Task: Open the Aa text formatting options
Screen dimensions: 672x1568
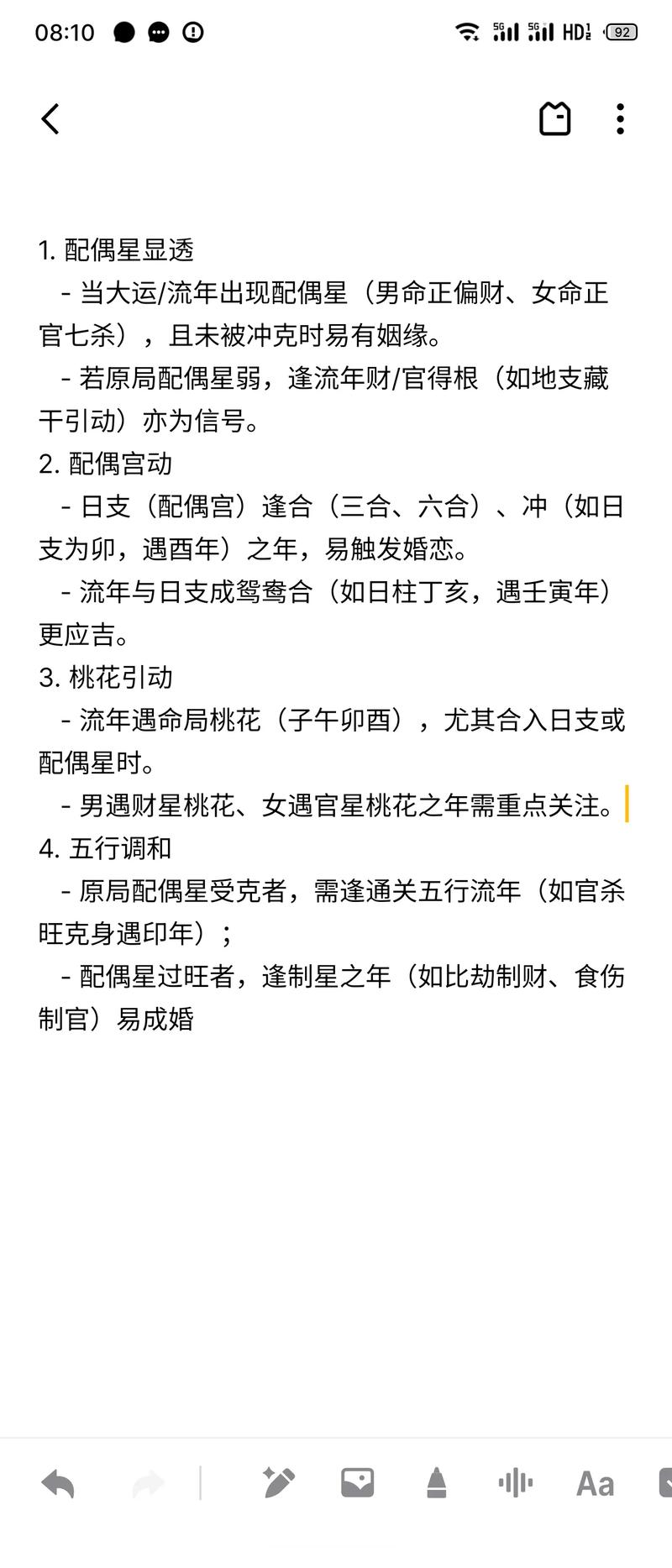Action: pos(595,1484)
